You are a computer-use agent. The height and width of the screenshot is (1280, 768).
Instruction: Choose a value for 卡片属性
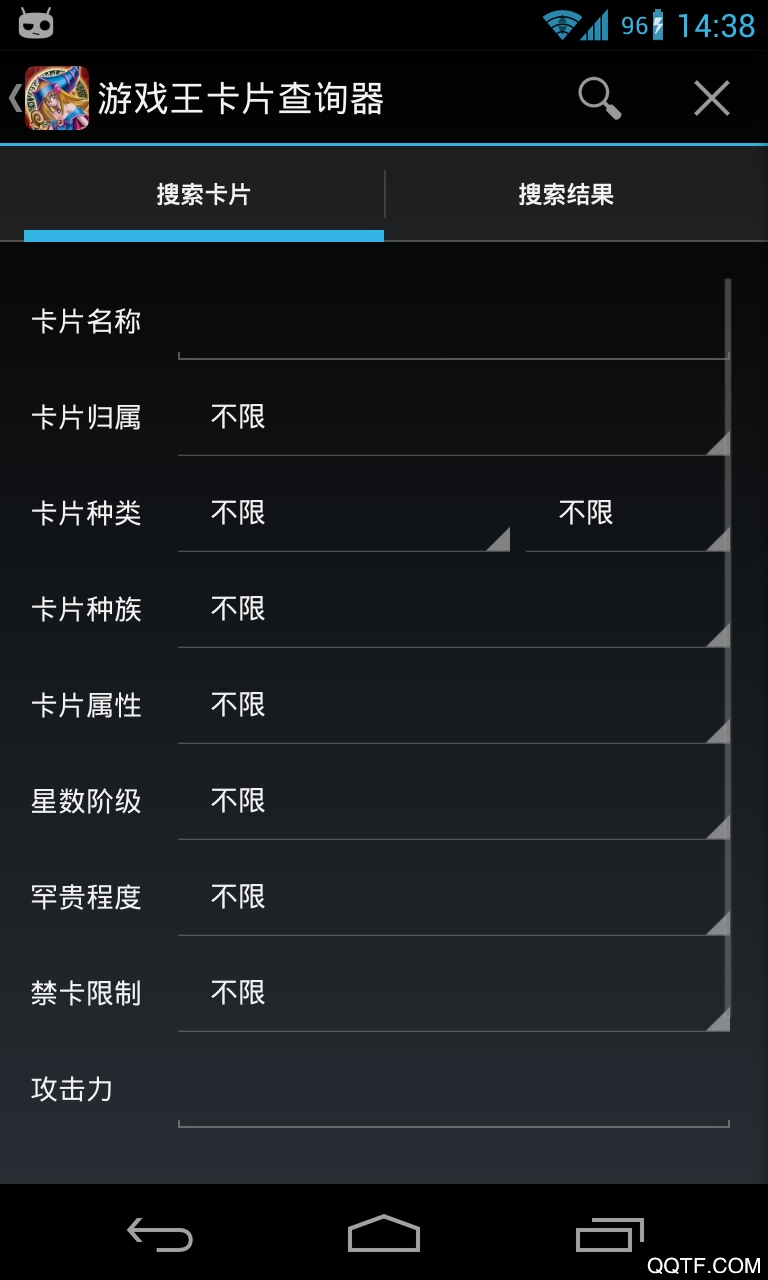tap(452, 706)
